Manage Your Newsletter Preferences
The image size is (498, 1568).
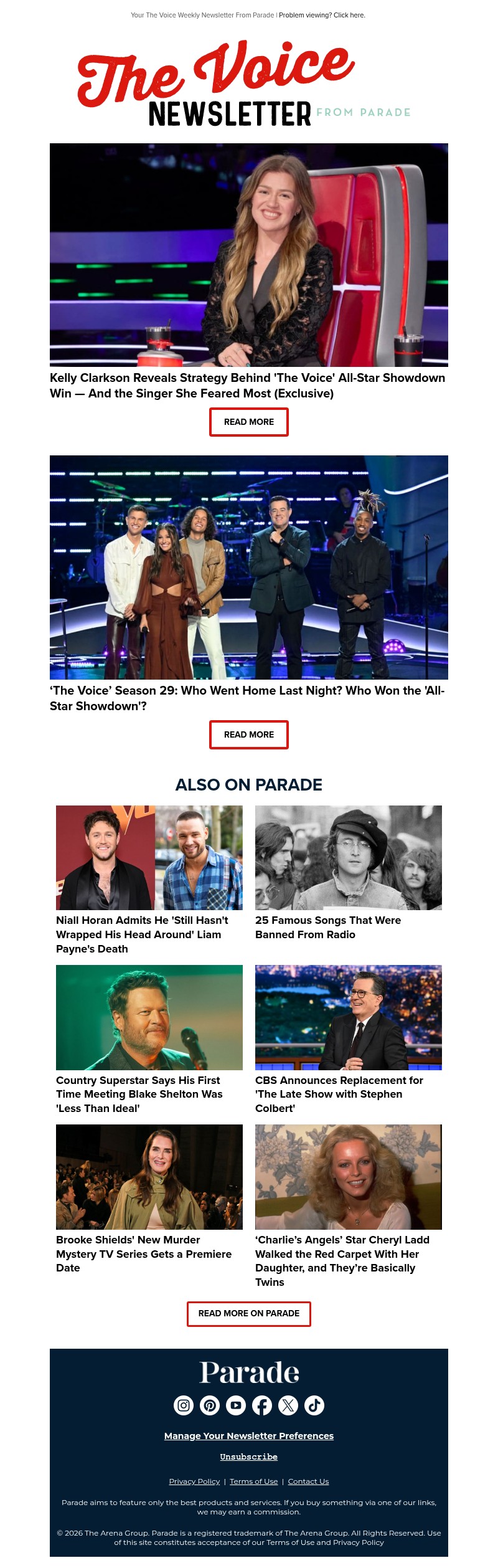pyautogui.click(x=249, y=1436)
